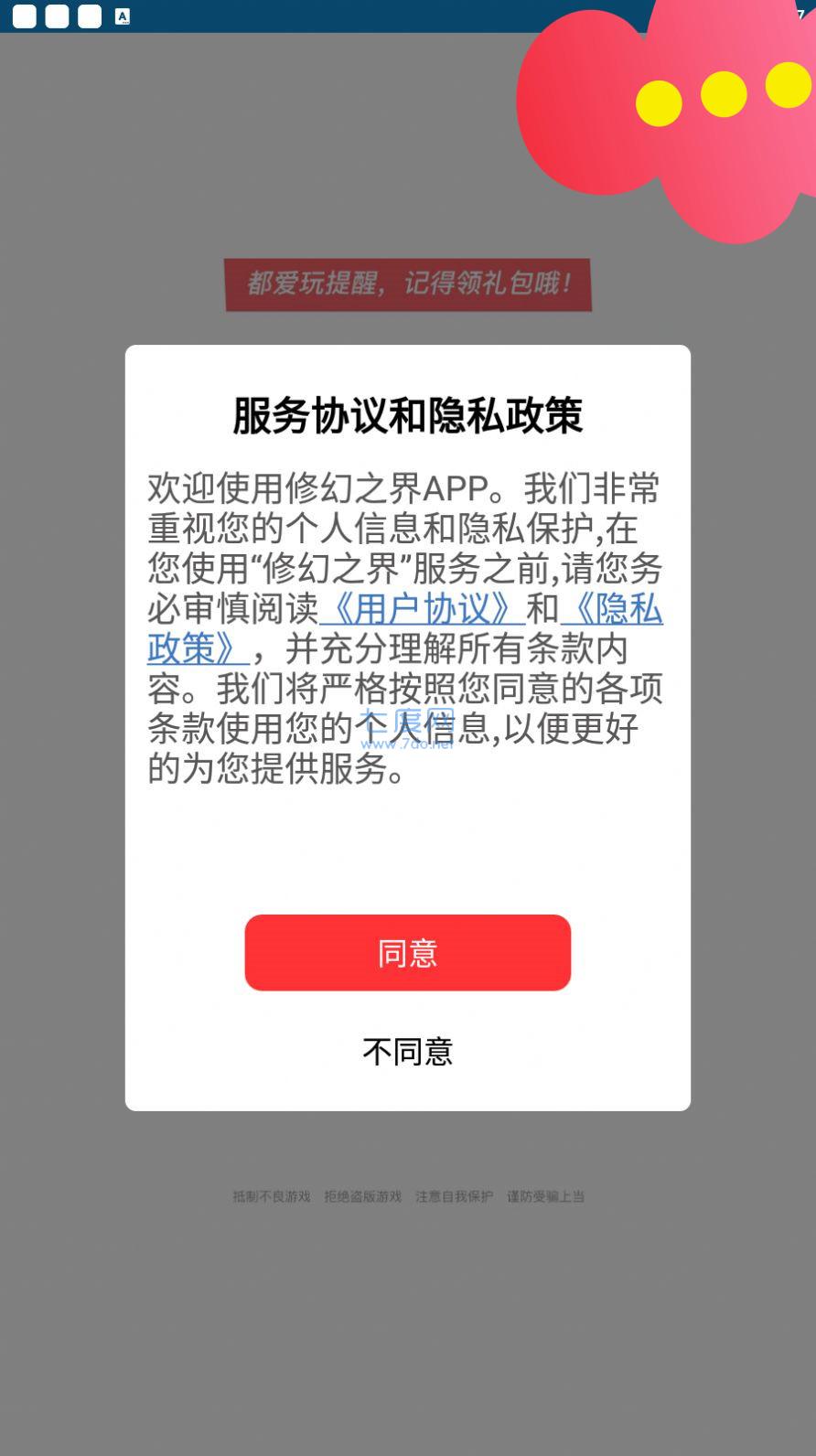The image size is (816, 1456).
Task: Read the 《隐私政策》 link
Action: [x=611, y=609]
